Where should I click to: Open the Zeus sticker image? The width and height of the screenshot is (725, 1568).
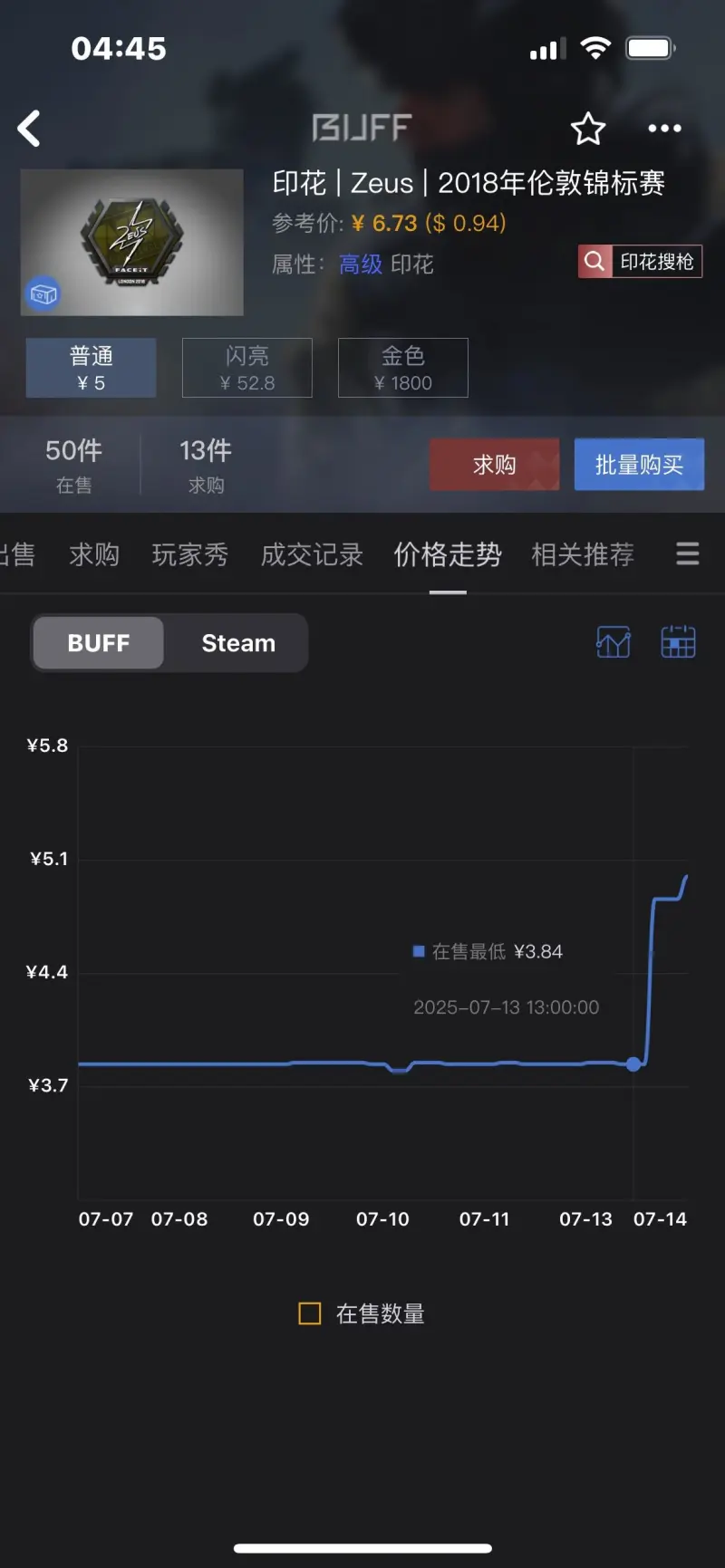pyautogui.click(x=132, y=242)
